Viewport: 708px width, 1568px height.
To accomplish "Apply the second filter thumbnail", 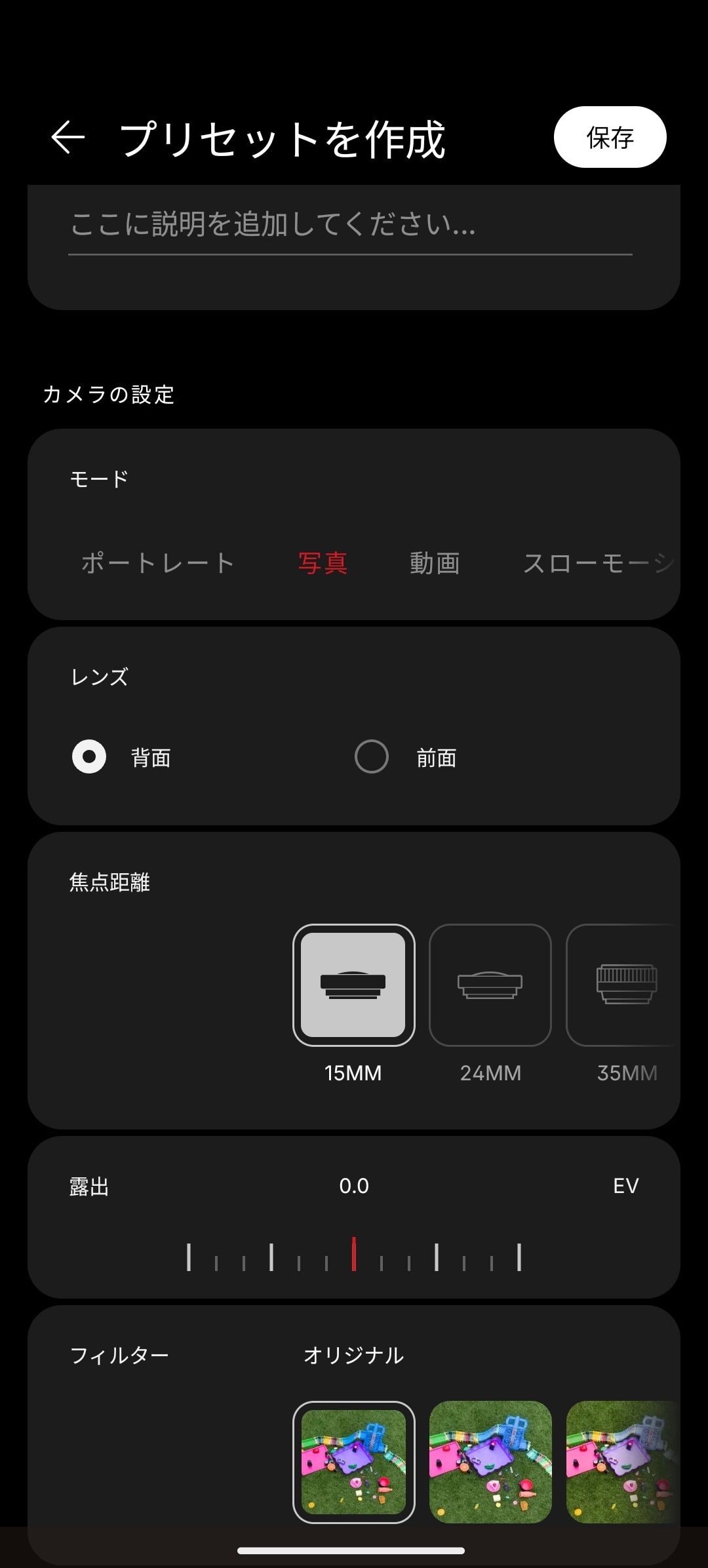I will (490, 1462).
